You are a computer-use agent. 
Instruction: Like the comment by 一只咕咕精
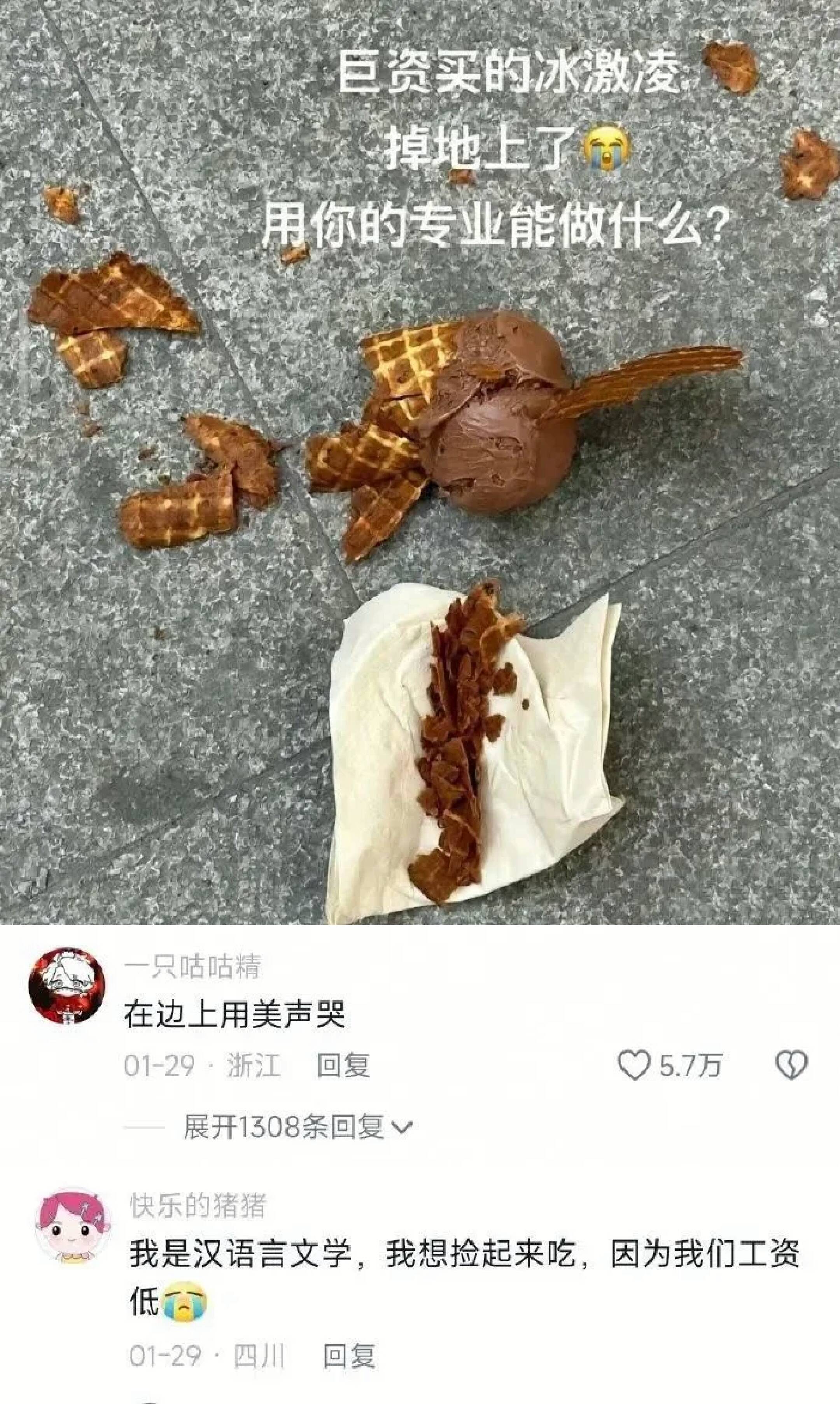633,1066
